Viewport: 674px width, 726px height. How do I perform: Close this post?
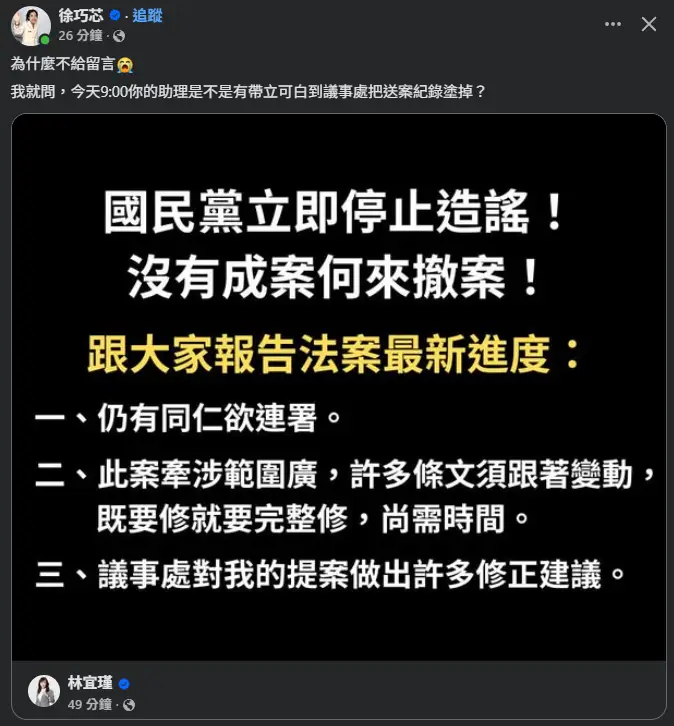(648, 24)
